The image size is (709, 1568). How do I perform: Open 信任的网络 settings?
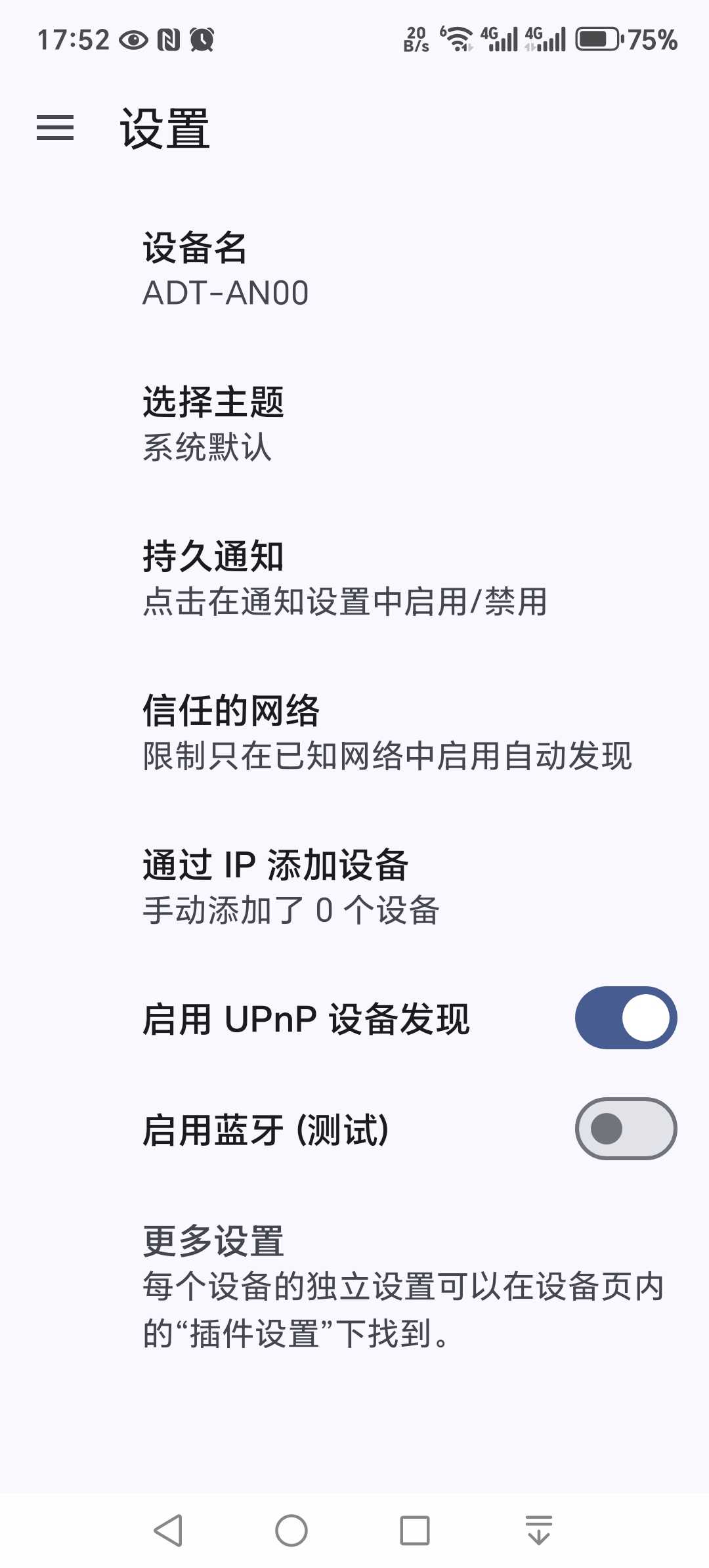(354, 733)
